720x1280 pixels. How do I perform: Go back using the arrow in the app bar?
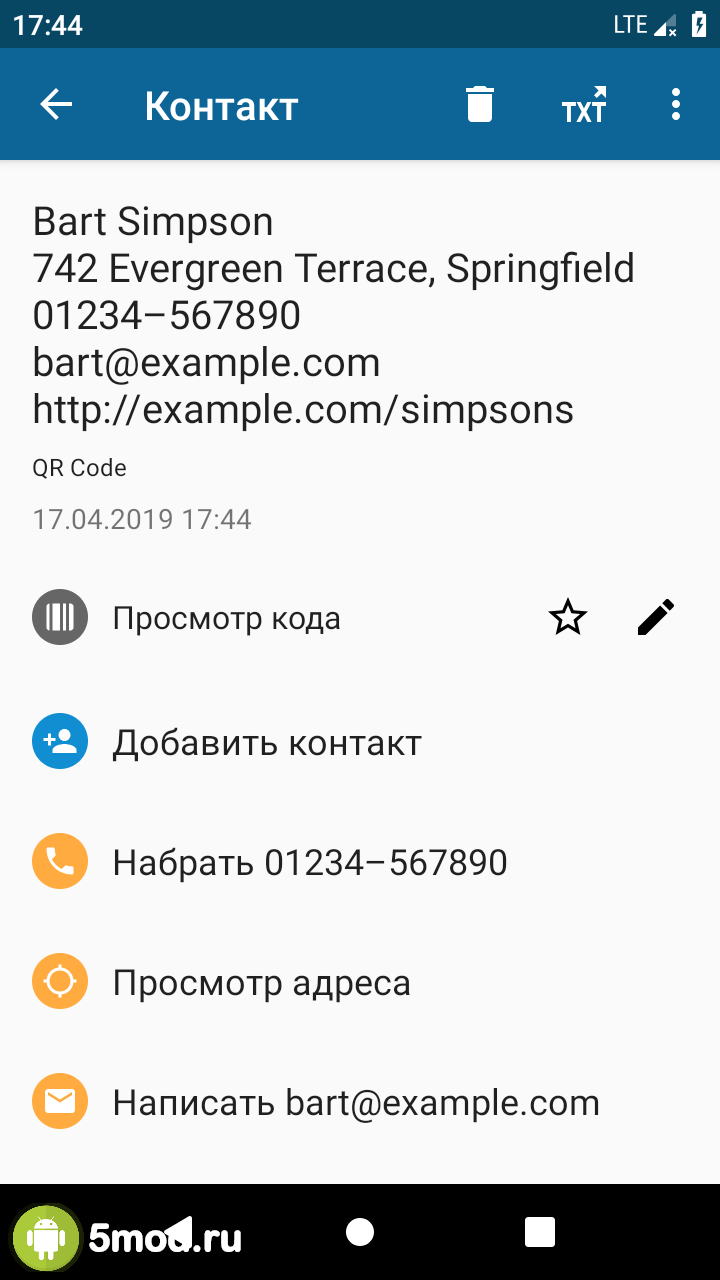coord(56,105)
